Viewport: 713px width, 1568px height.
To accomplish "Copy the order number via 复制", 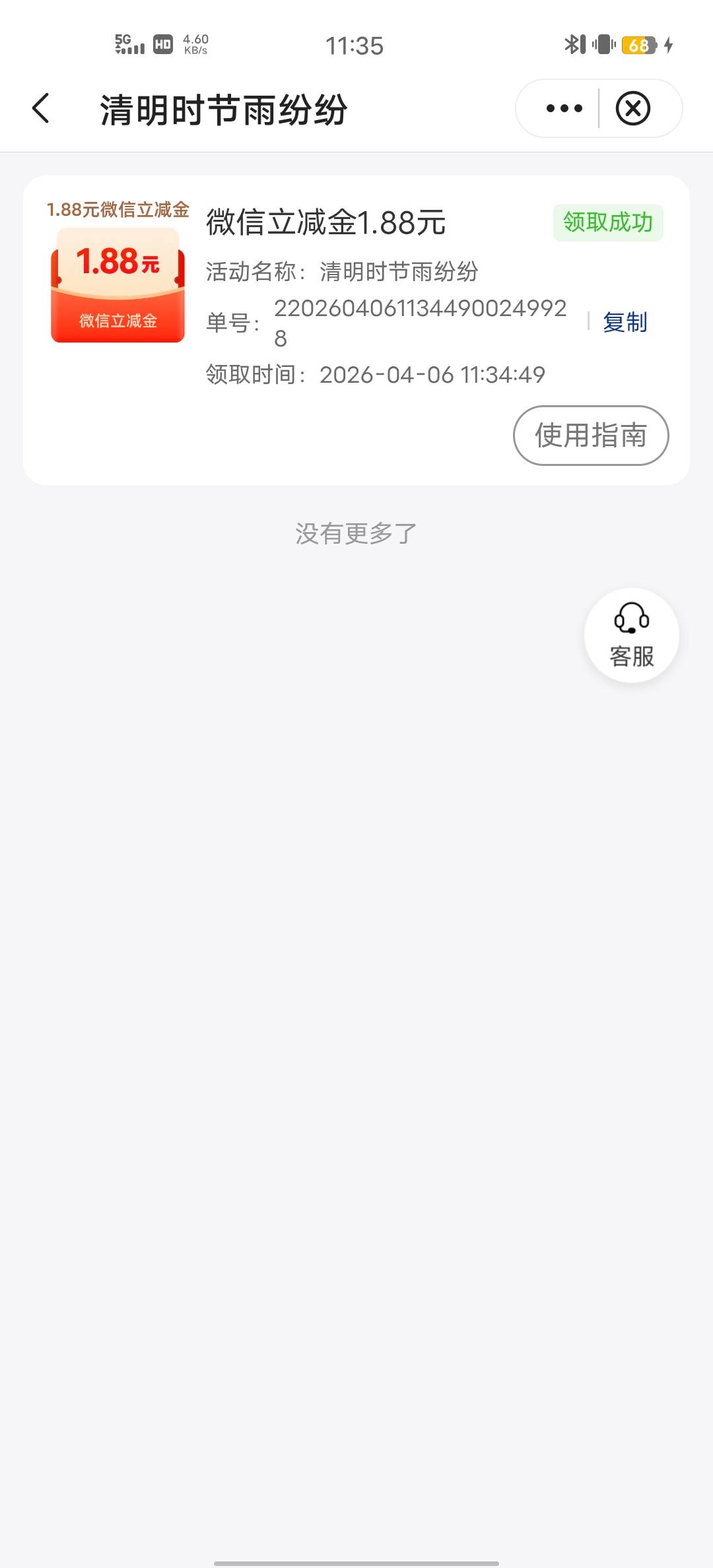I will coord(625,322).
